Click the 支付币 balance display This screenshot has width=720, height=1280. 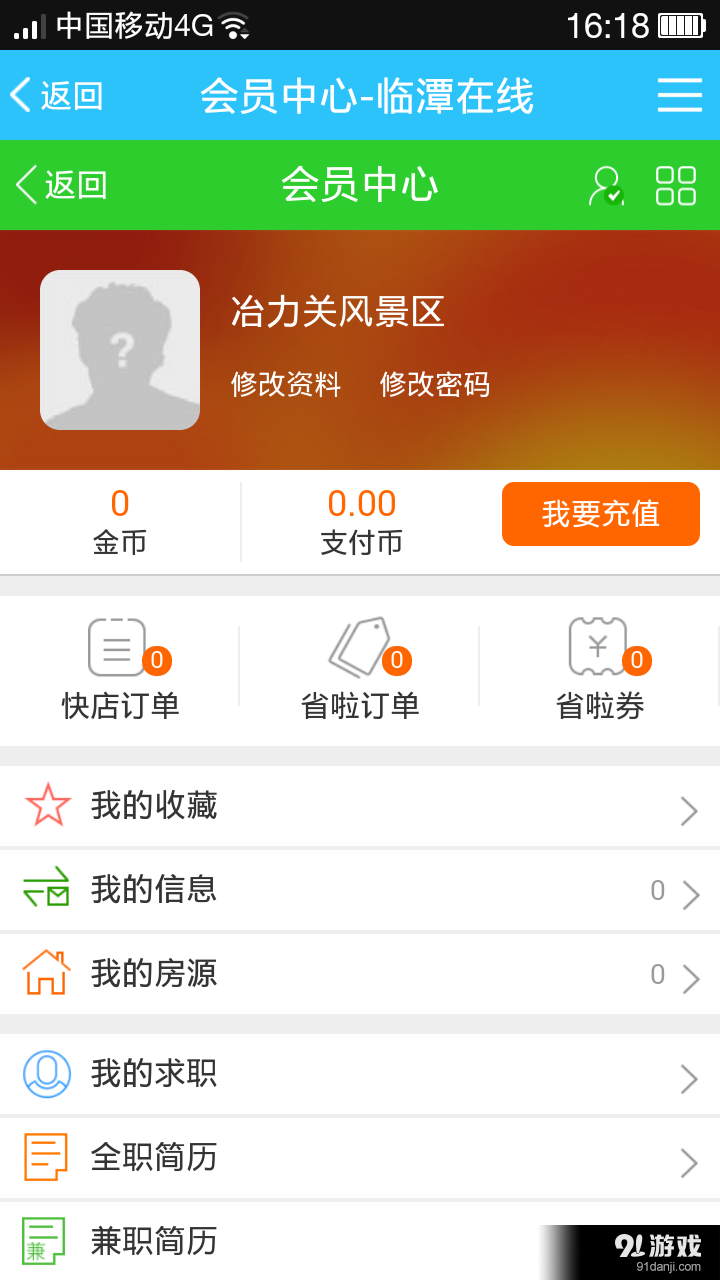[x=361, y=521]
